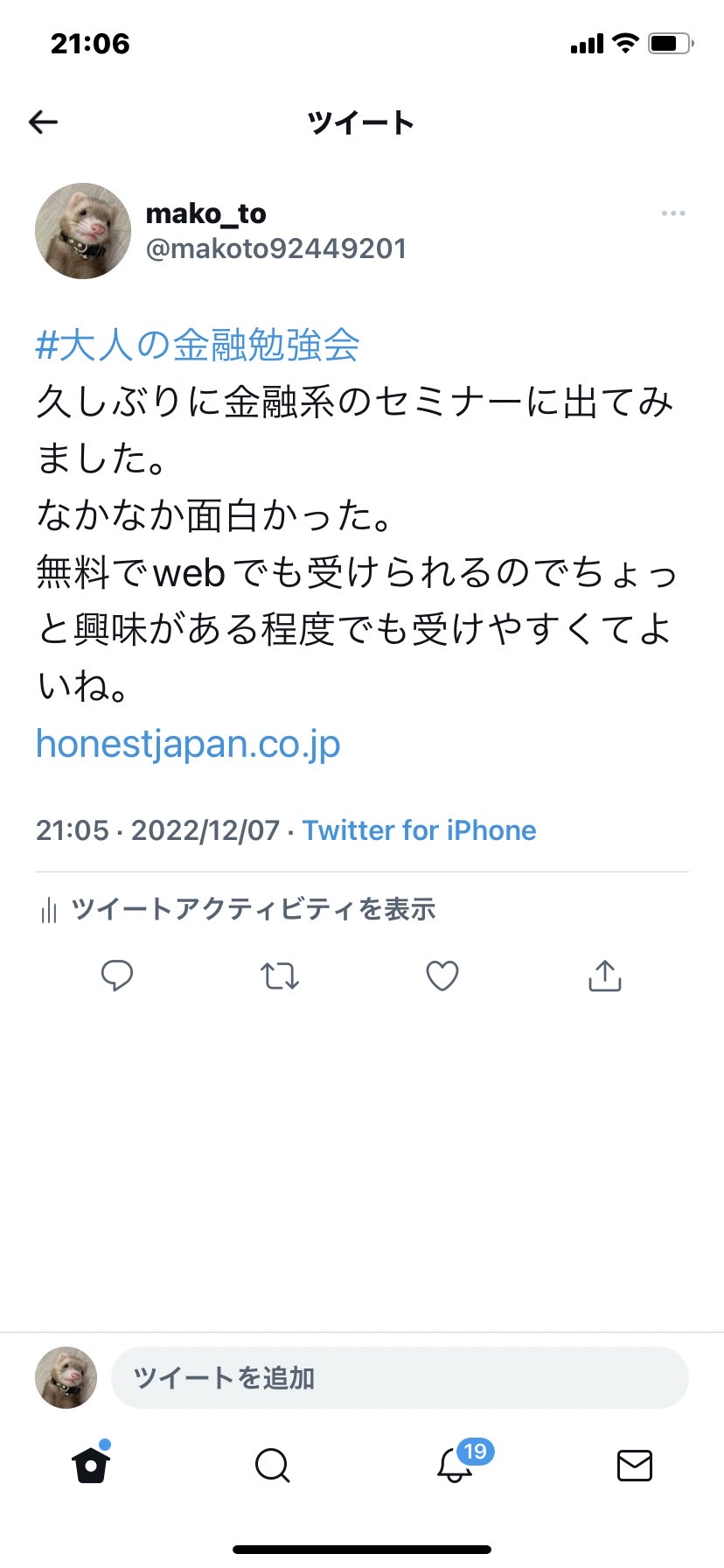724x1568 pixels.
Task: Go back using the arrow icon
Action: point(43,122)
